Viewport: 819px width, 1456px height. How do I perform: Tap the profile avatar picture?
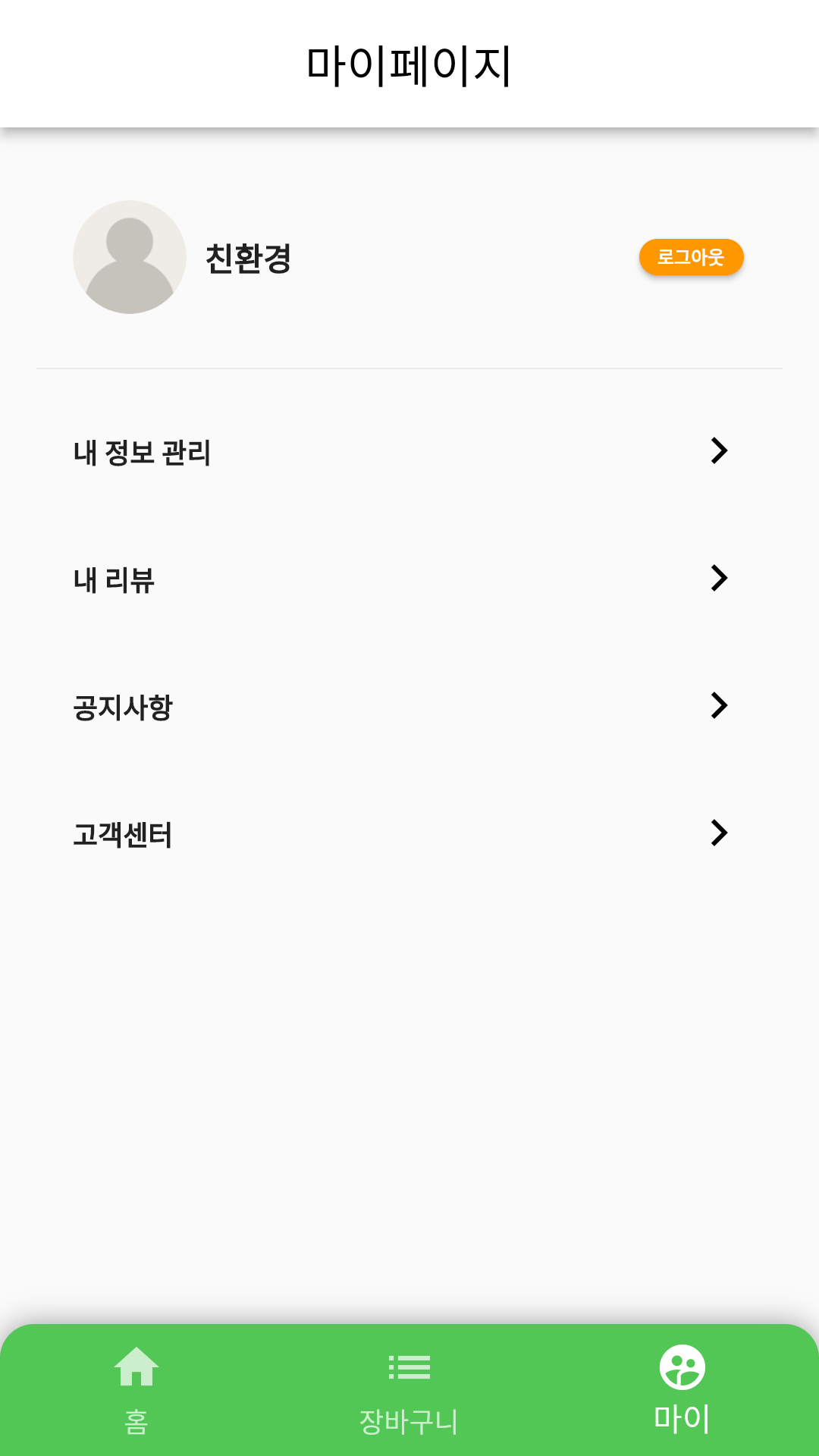coord(130,257)
